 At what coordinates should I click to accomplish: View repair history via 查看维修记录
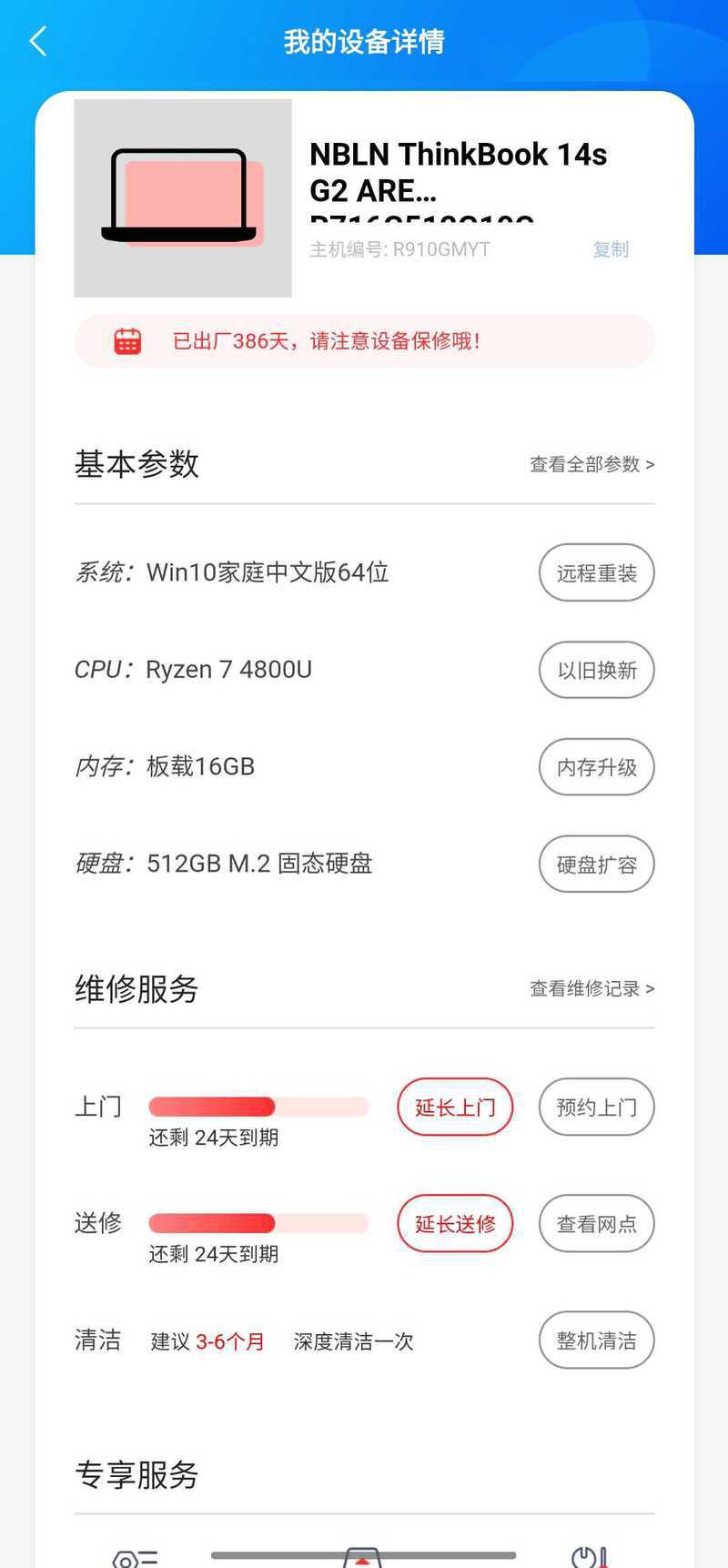(x=591, y=988)
